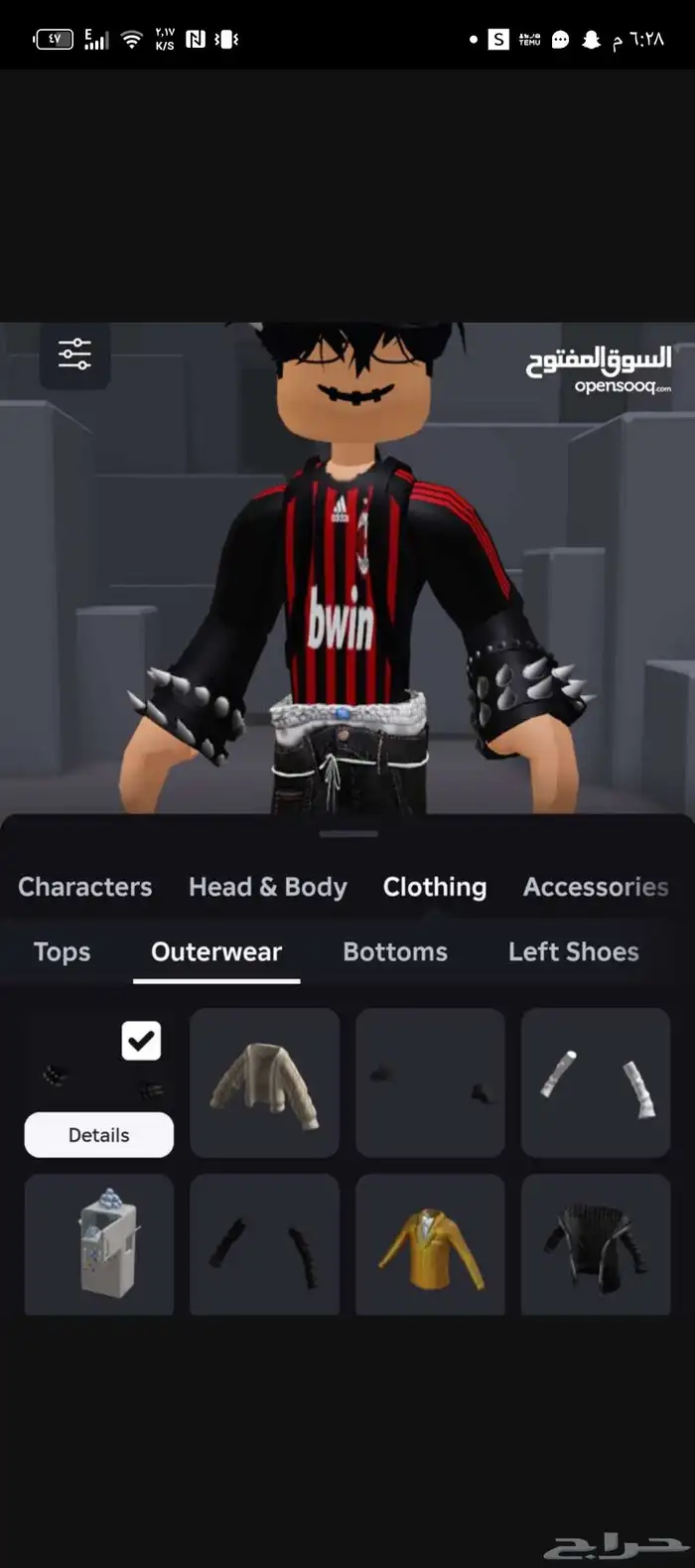Select the yellow blazer jacket
Viewport: 695px width, 1568px height.
point(430,1244)
